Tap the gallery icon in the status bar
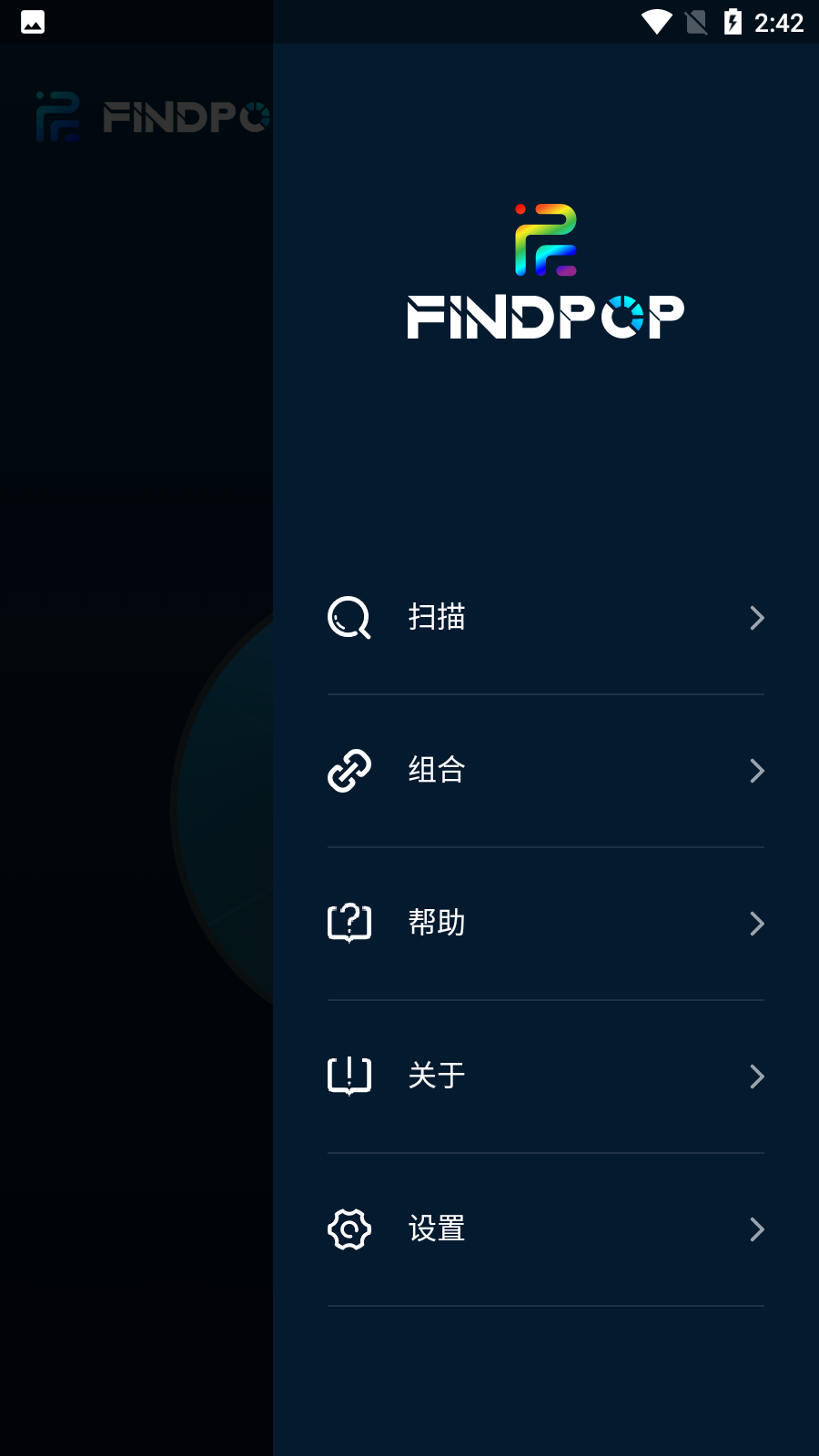This screenshot has height=1456, width=819. (x=33, y=22)
